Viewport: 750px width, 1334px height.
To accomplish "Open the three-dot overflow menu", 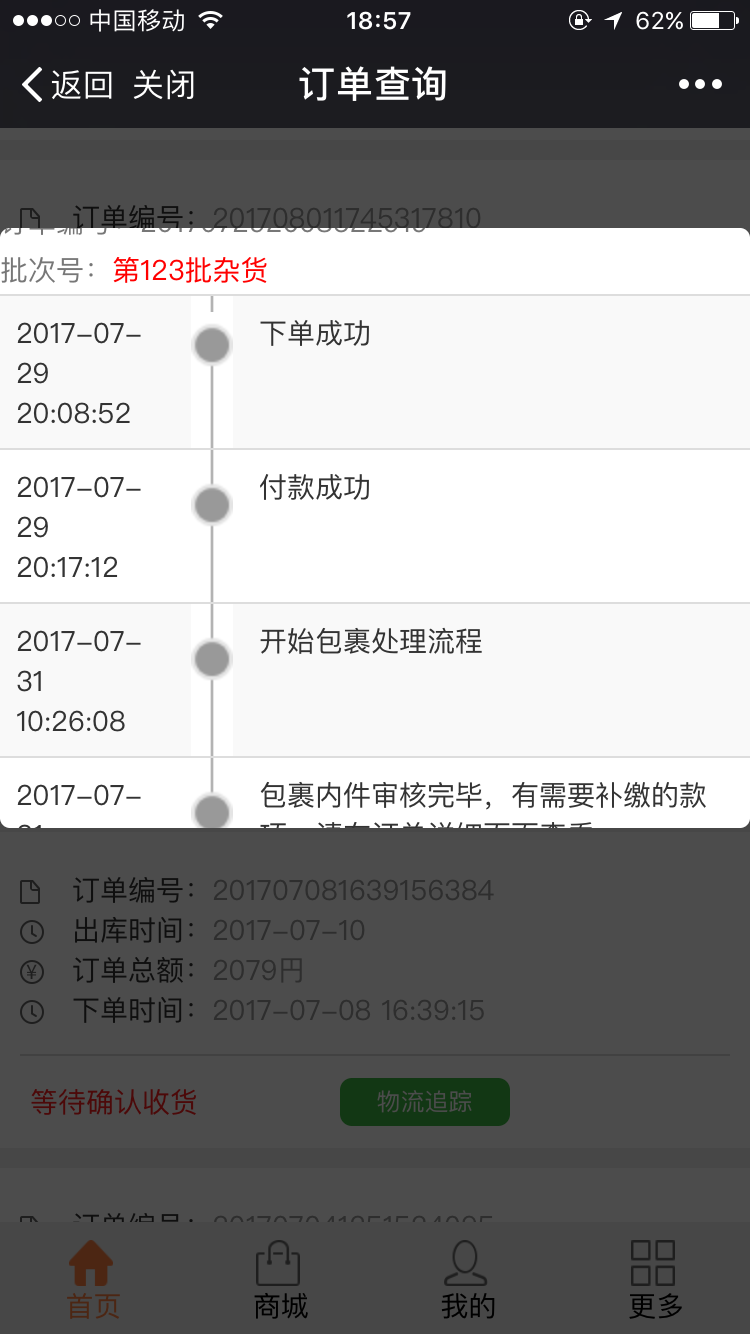I will (x=700, y=85).
